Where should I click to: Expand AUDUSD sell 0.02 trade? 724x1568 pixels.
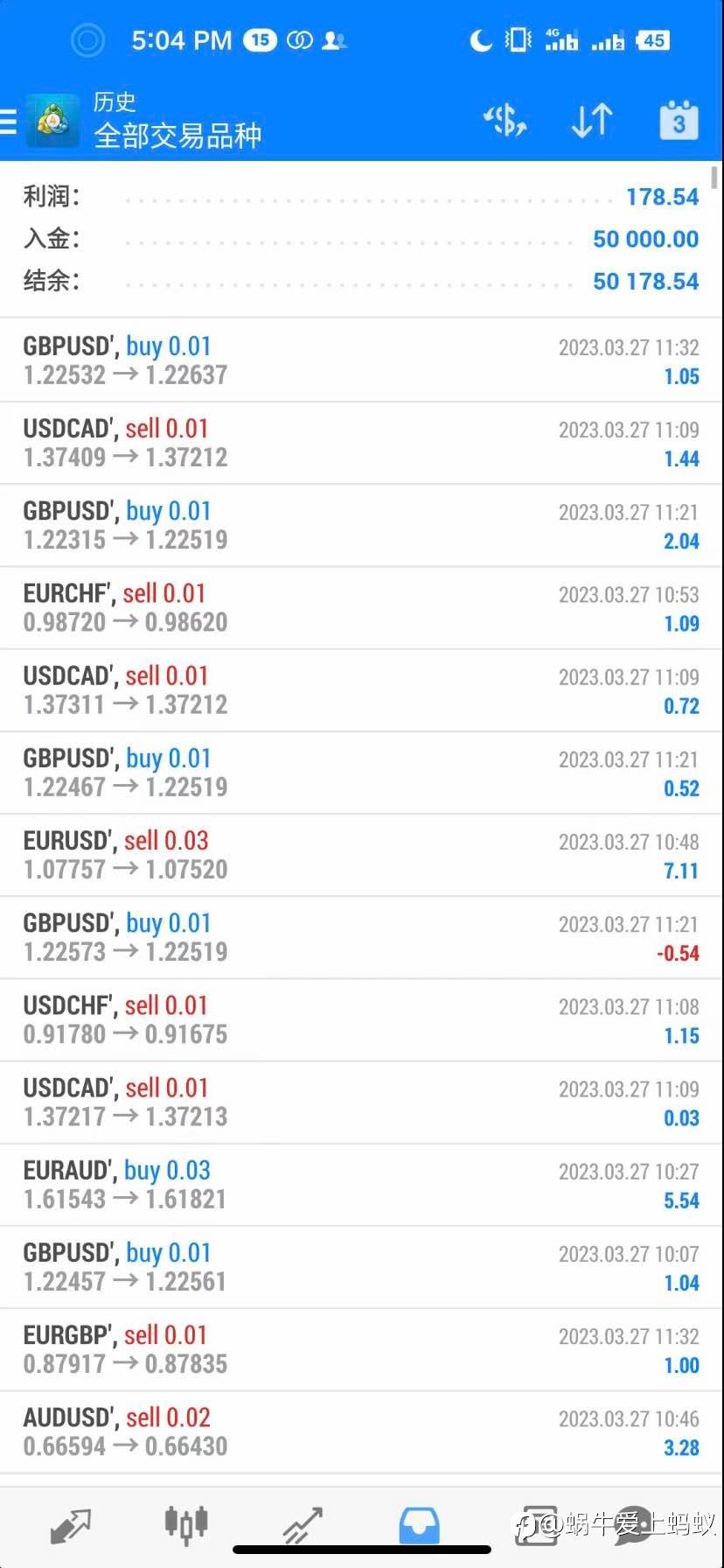coord(361,1432)
